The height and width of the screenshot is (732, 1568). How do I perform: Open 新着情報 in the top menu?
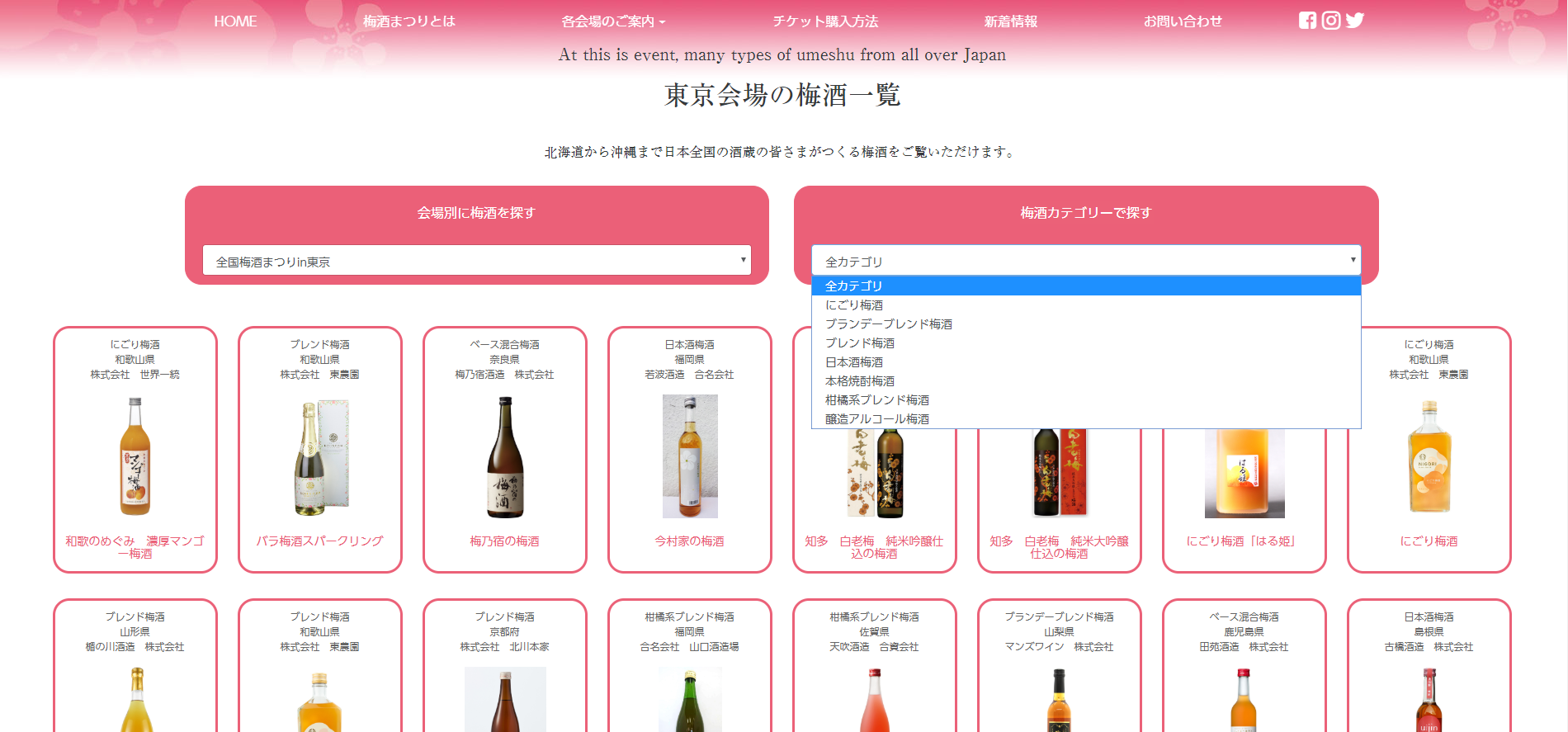1011,21
